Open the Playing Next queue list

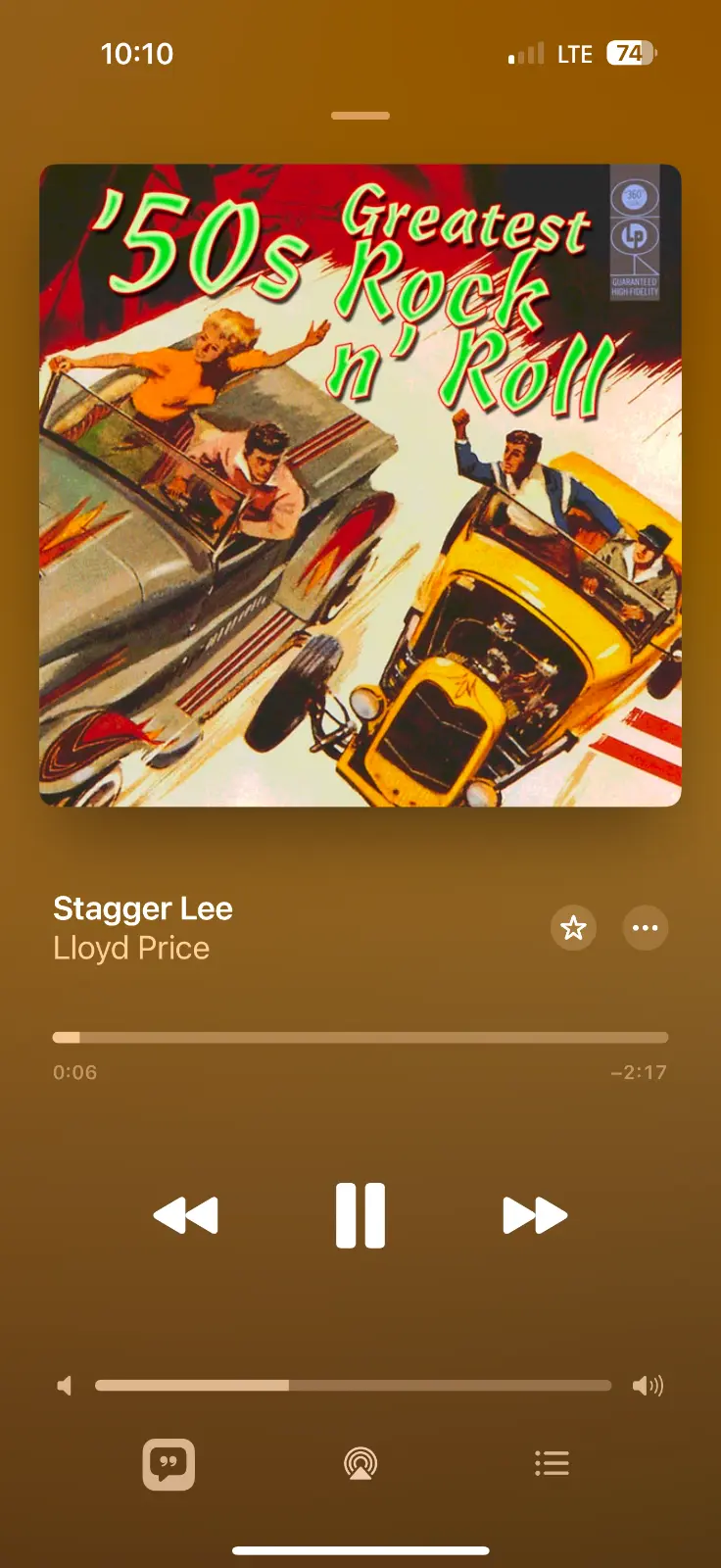(552, 1464)
